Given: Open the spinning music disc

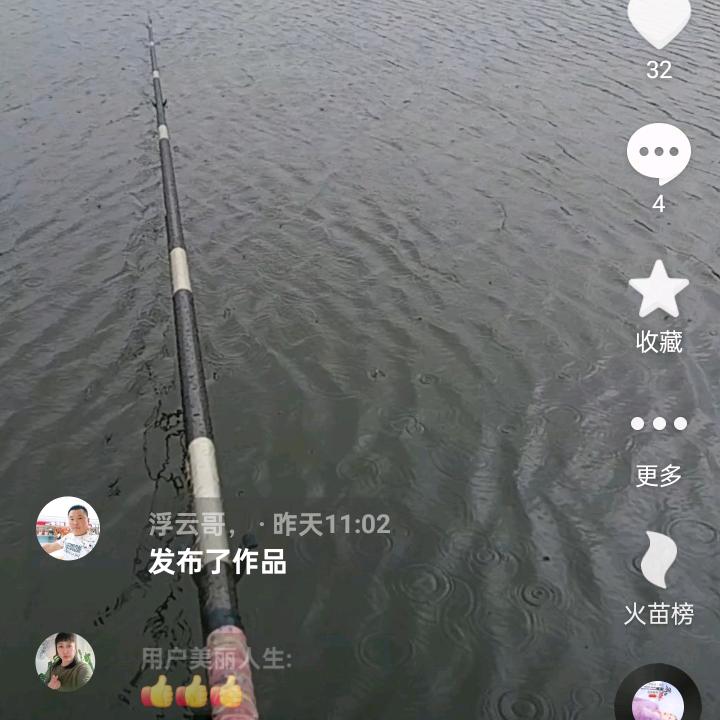Looking at the screenshot, I should (658, 696).
